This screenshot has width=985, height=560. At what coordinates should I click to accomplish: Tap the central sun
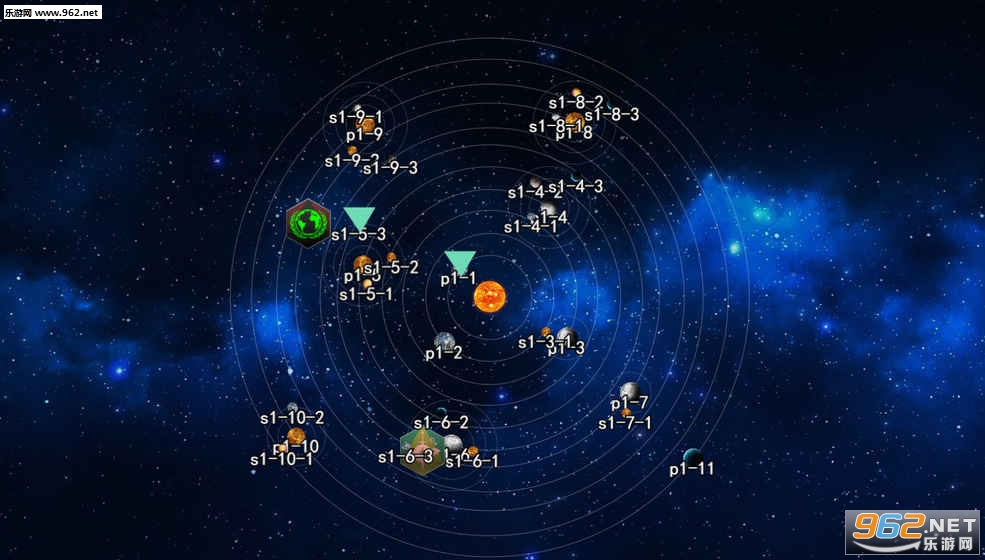tap(489, 296)
